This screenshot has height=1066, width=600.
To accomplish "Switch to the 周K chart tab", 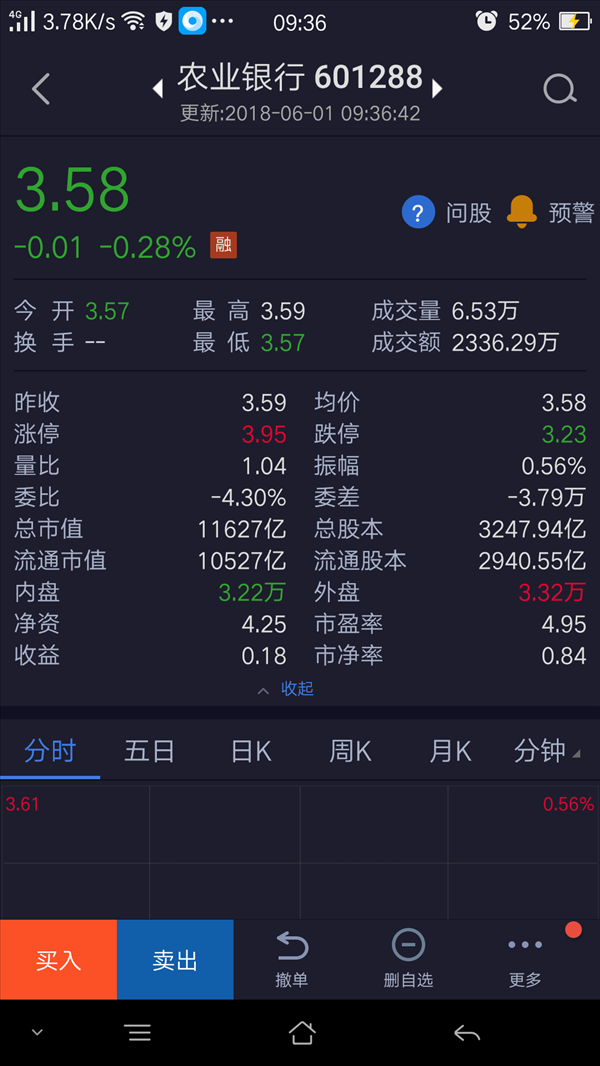I will click(x=350, y=751).
